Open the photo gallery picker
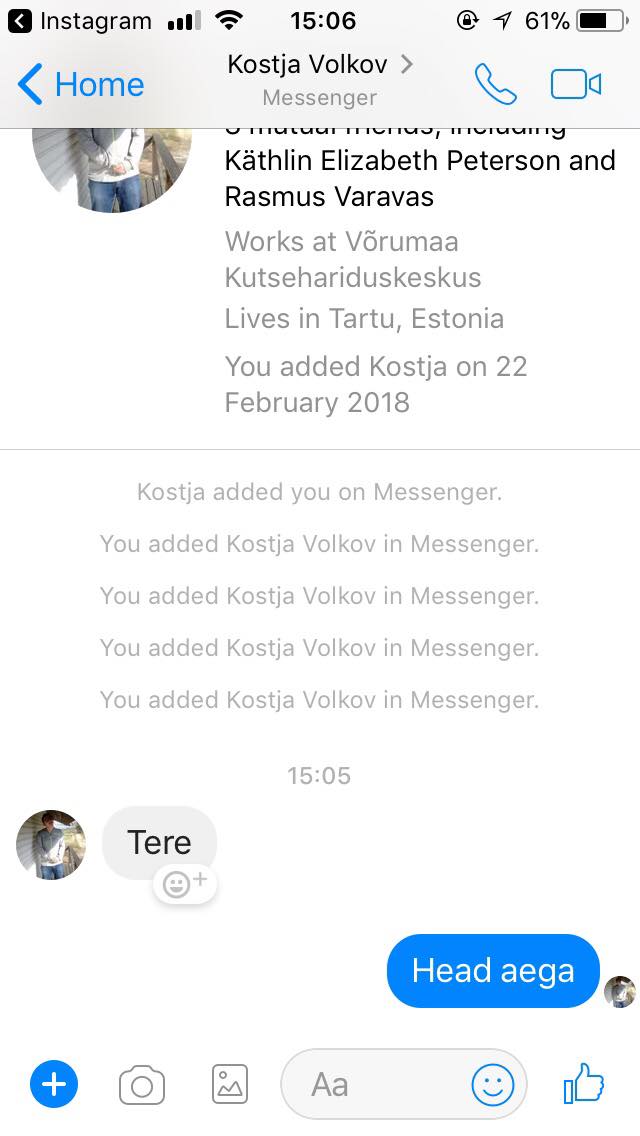This screenshot has width=640, height=1136. pyautogui.click(x=230, y=1085)
